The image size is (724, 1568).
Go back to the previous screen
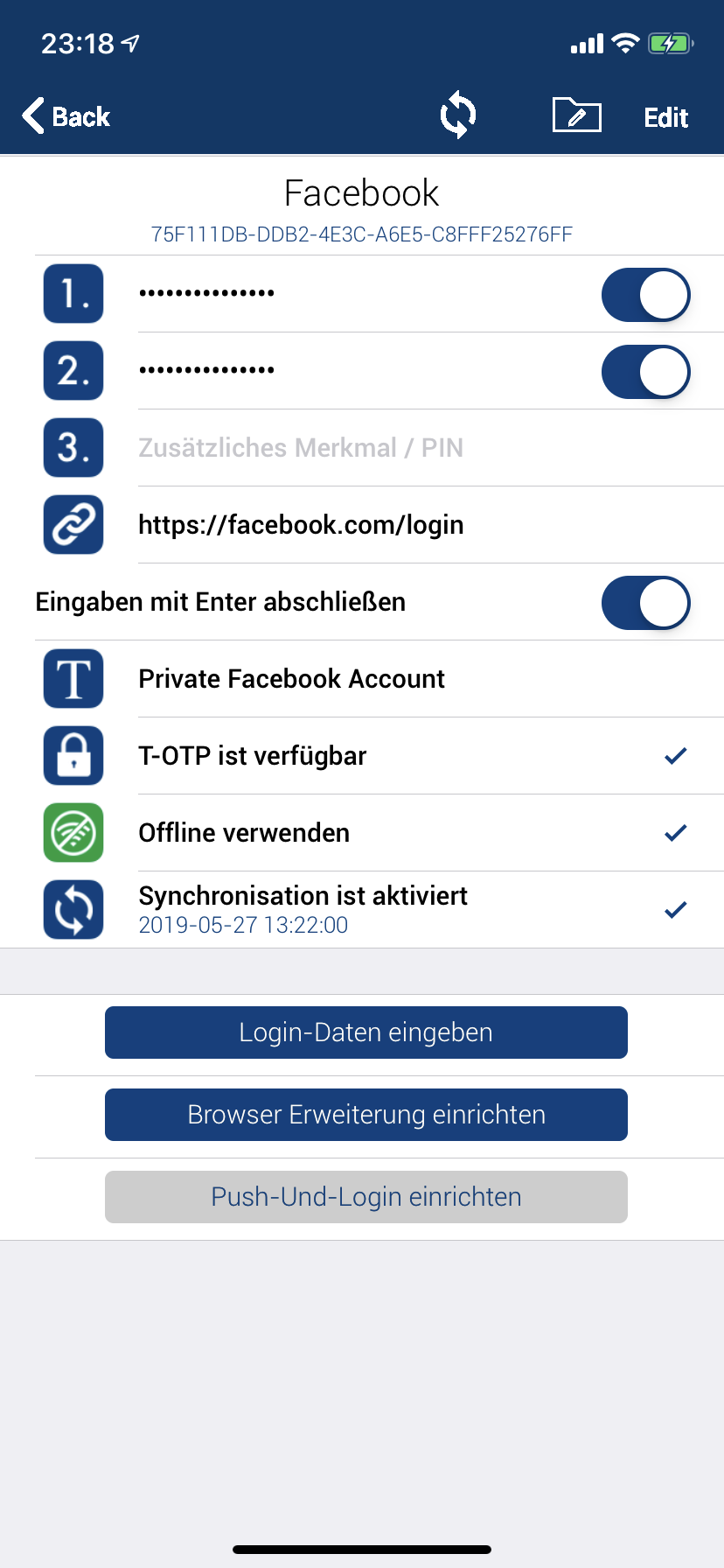(66, 116)
